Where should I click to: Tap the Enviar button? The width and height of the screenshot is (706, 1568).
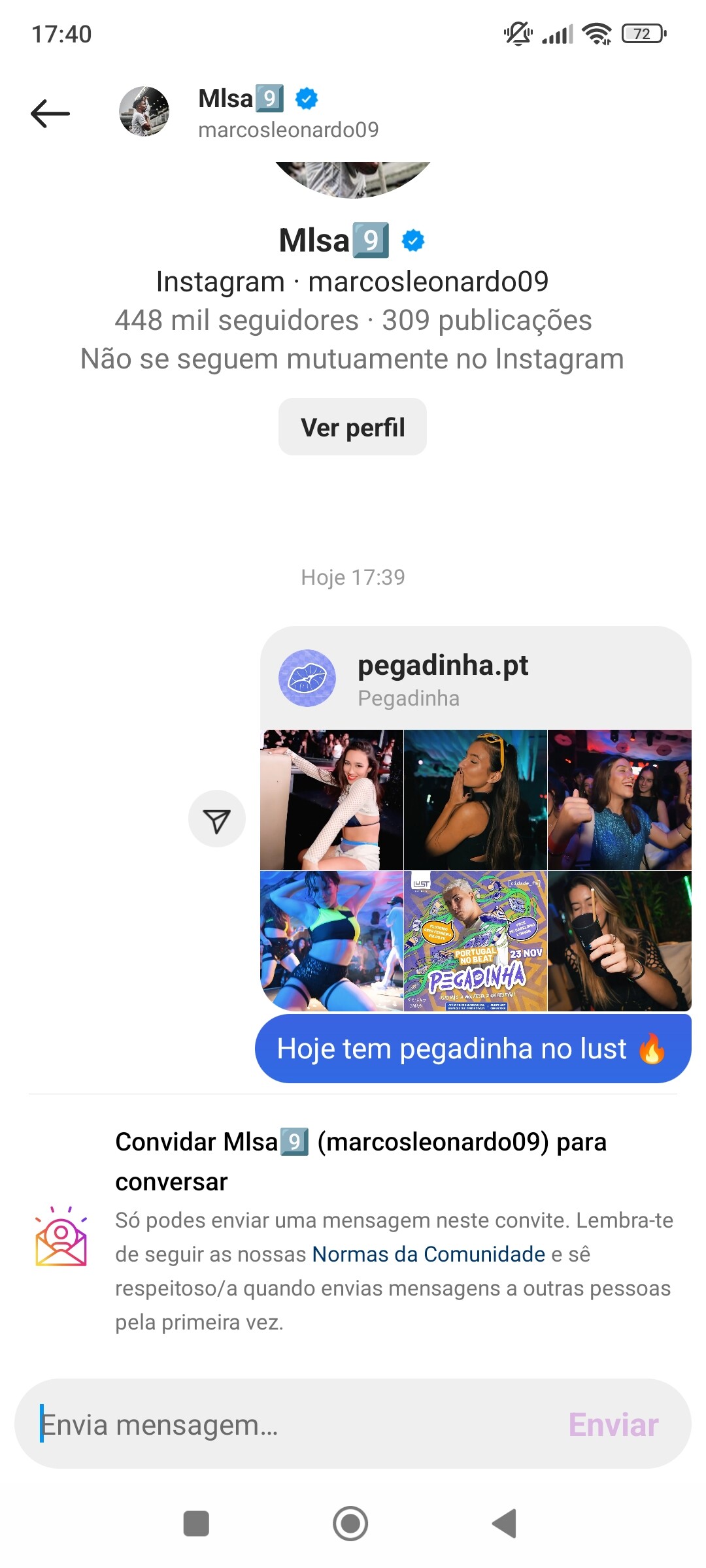pyautogui.click(x=613, y=1424)
